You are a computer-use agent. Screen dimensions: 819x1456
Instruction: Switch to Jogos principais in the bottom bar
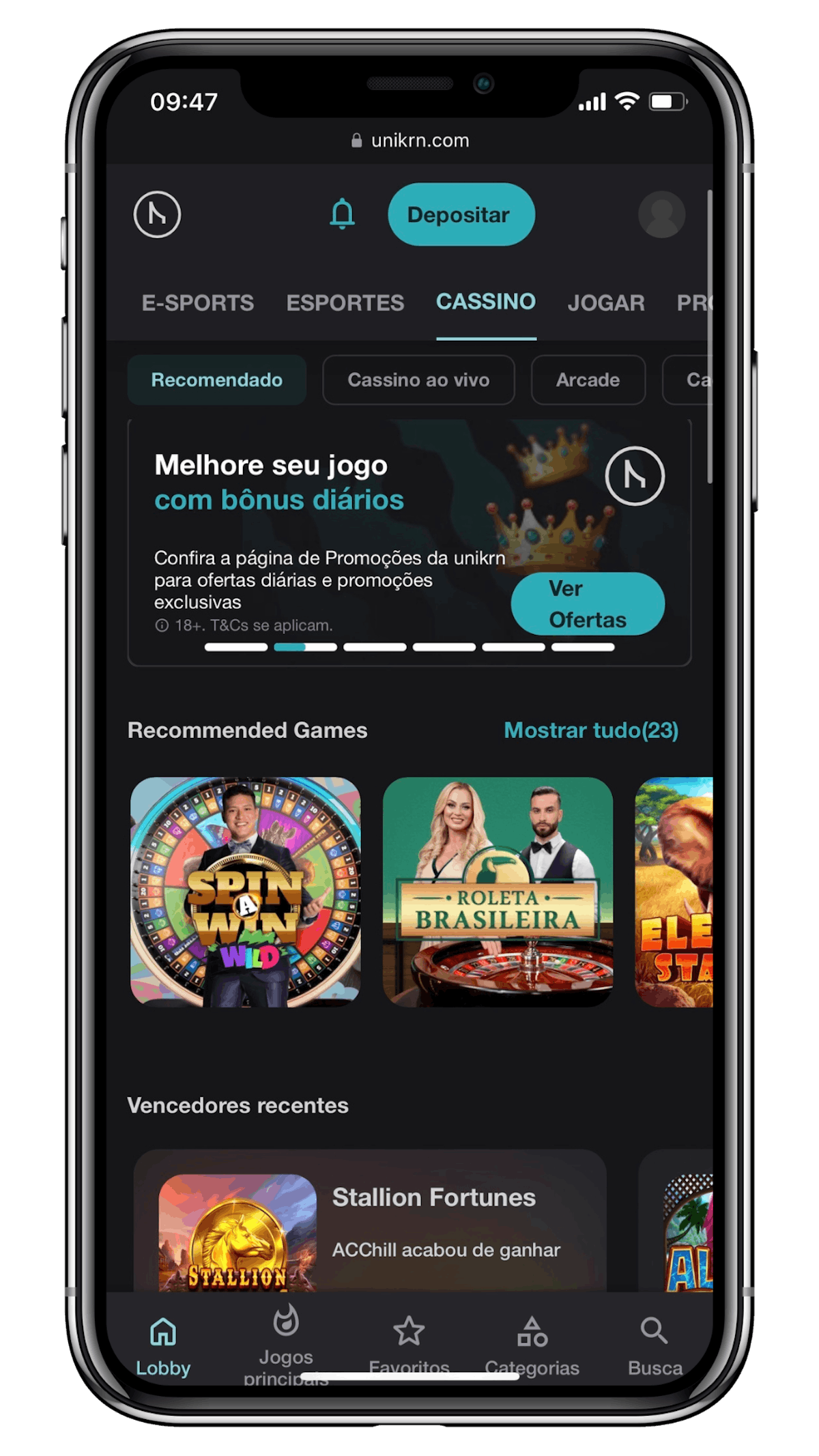[x=286, y=1345]
